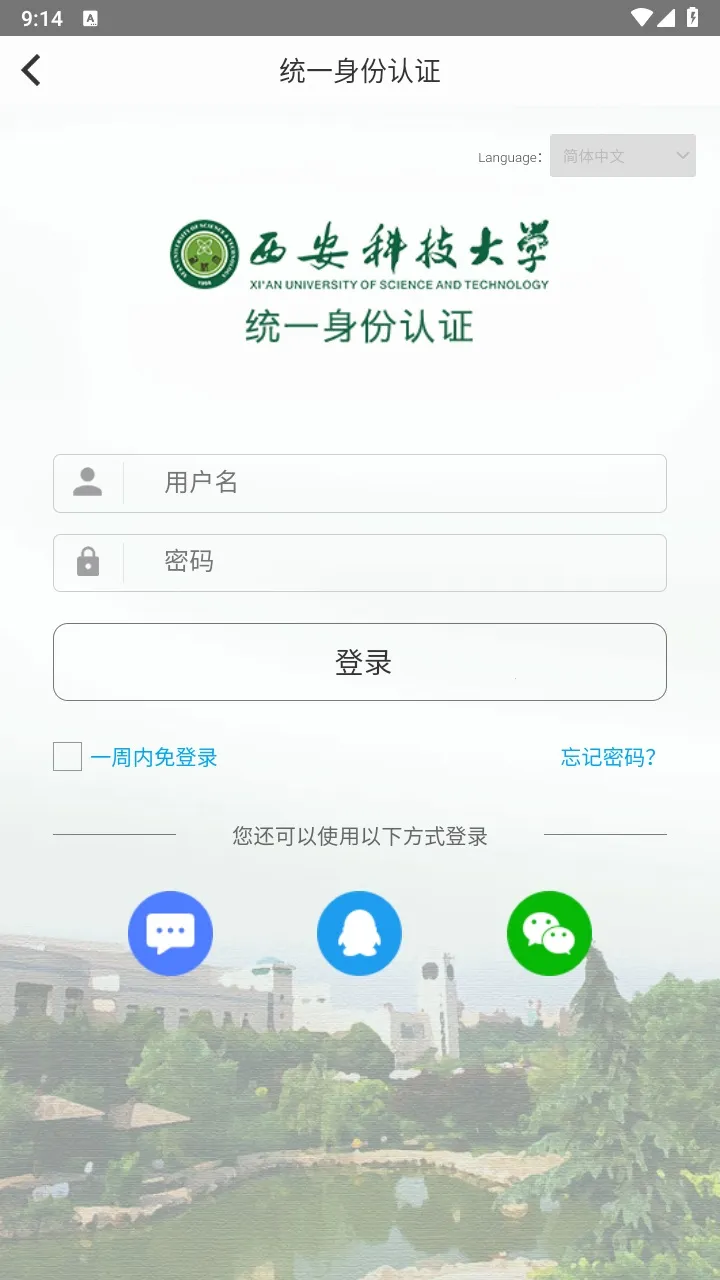Click the padlock icon beside the password field
Screen dimensions: 720x1280
pos(88,562)
